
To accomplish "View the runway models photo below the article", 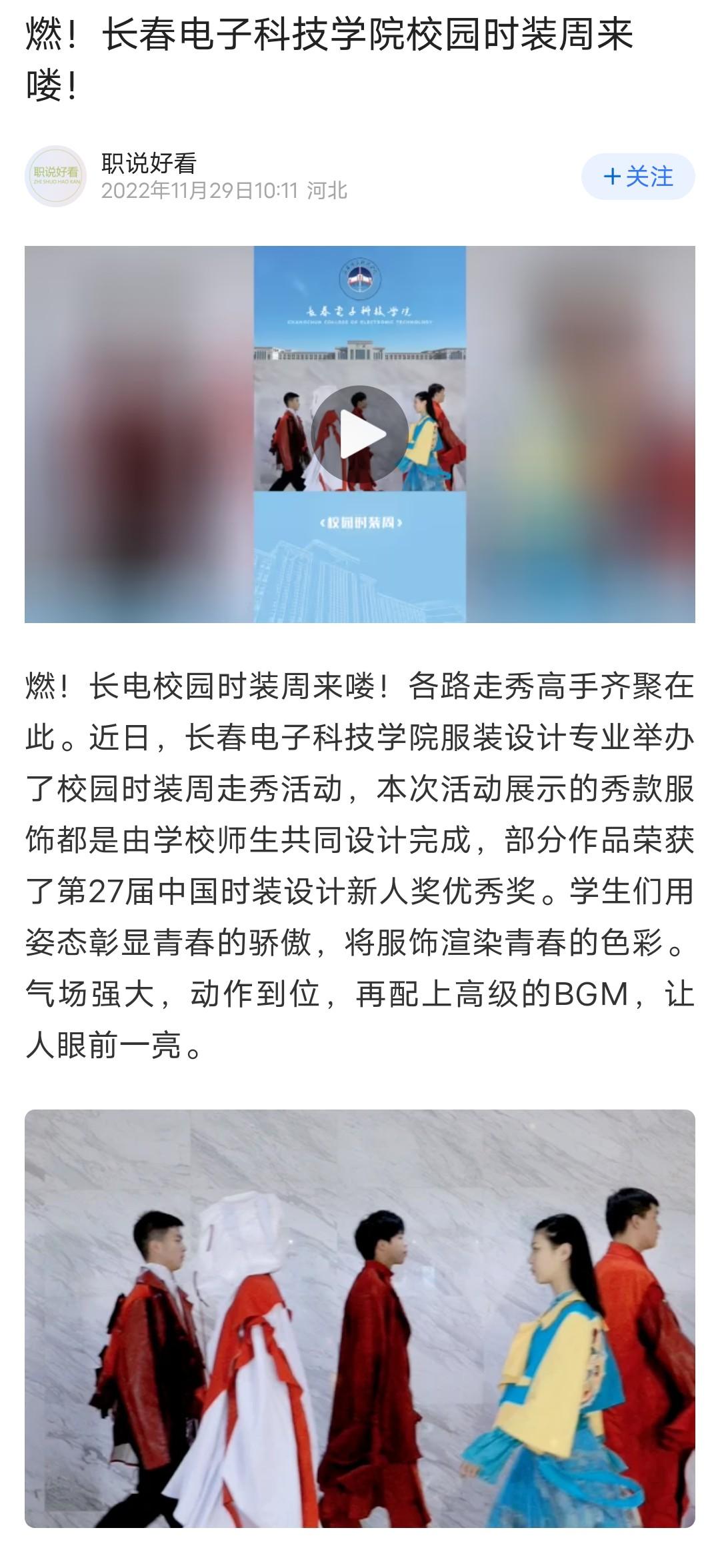I will (360, 1321).
